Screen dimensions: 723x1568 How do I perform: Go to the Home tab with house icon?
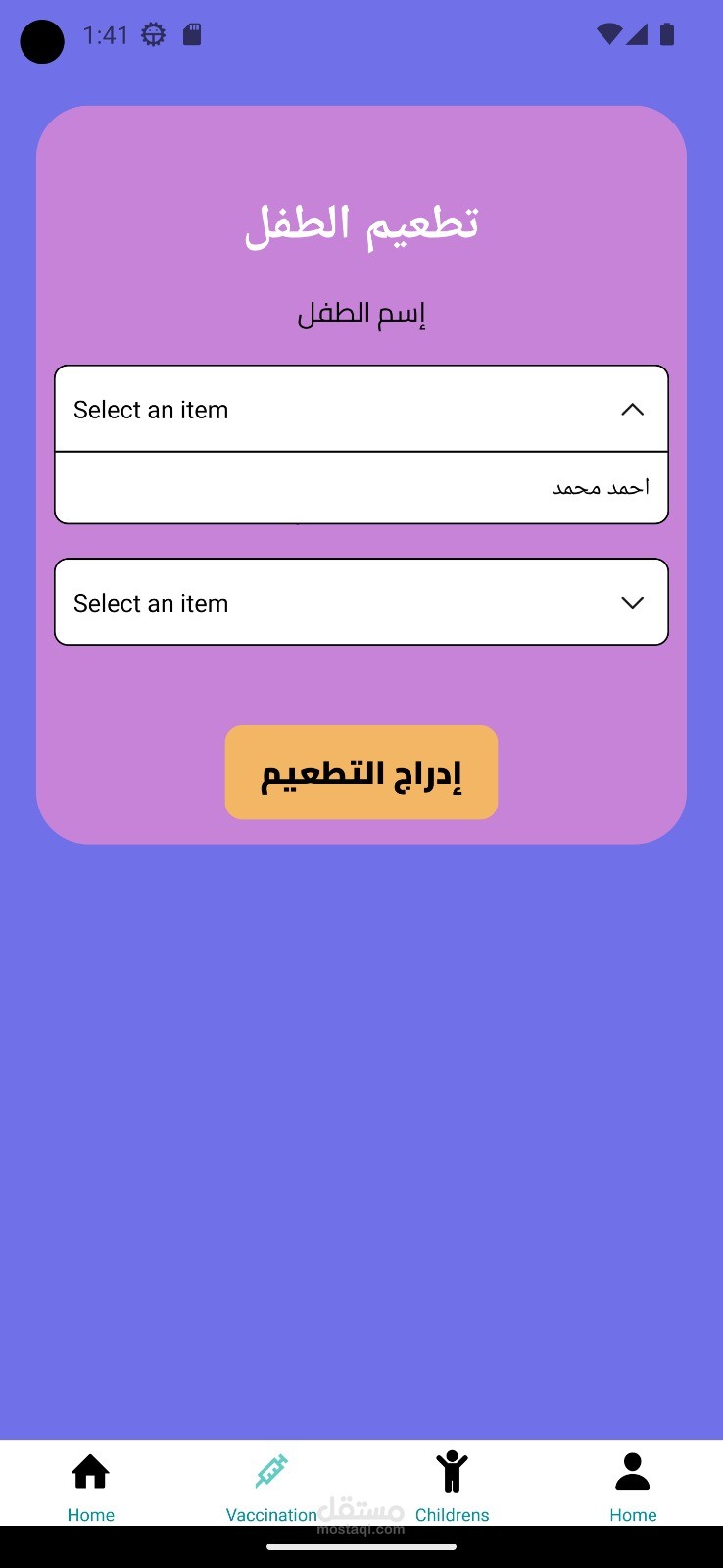pos(90,1488)
